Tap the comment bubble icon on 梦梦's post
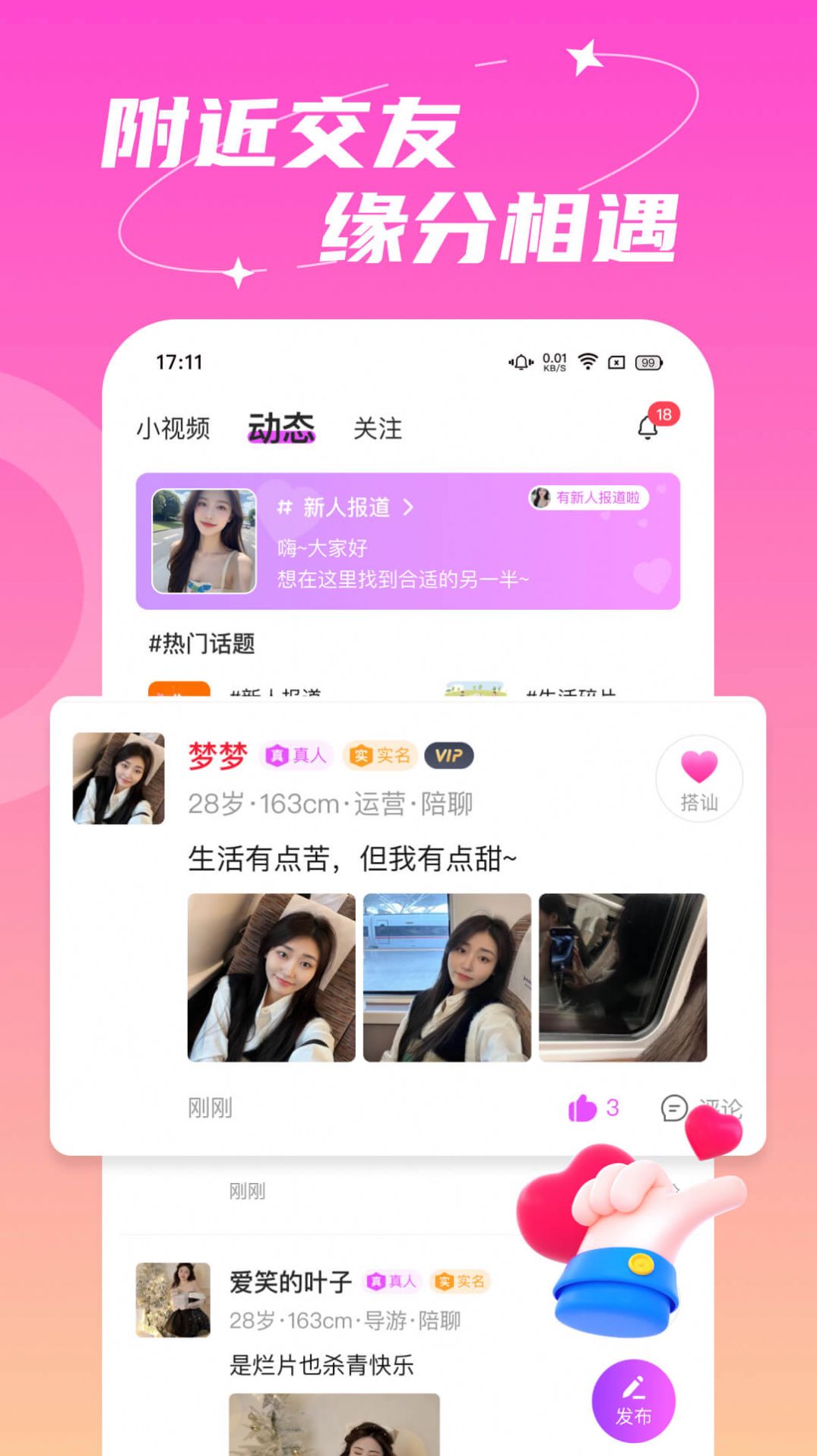 pos(676,1109)
